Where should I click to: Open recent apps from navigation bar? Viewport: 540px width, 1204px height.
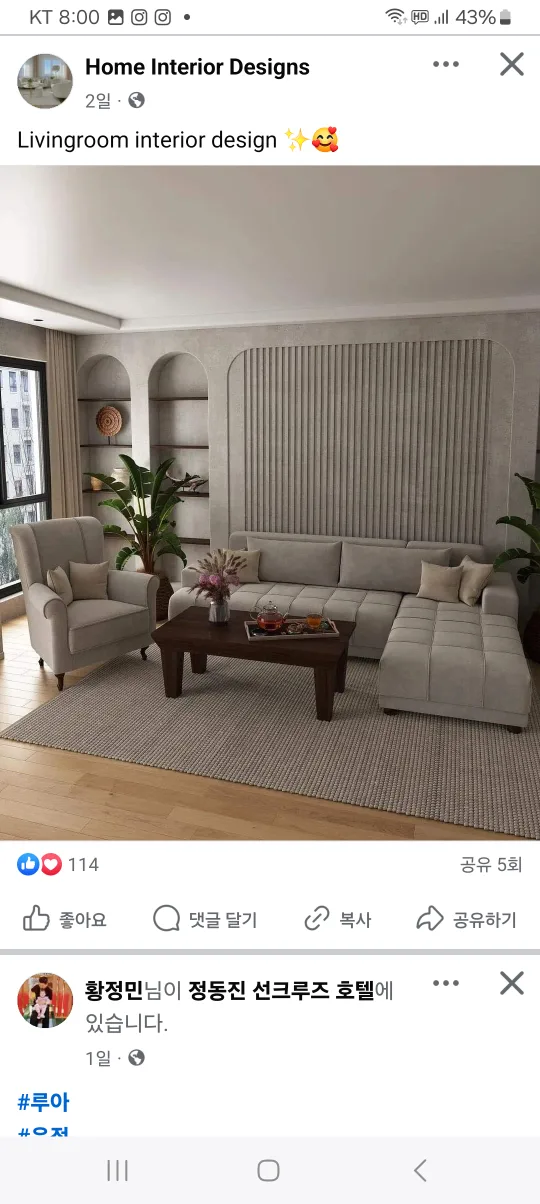(x=117, y=1170)
